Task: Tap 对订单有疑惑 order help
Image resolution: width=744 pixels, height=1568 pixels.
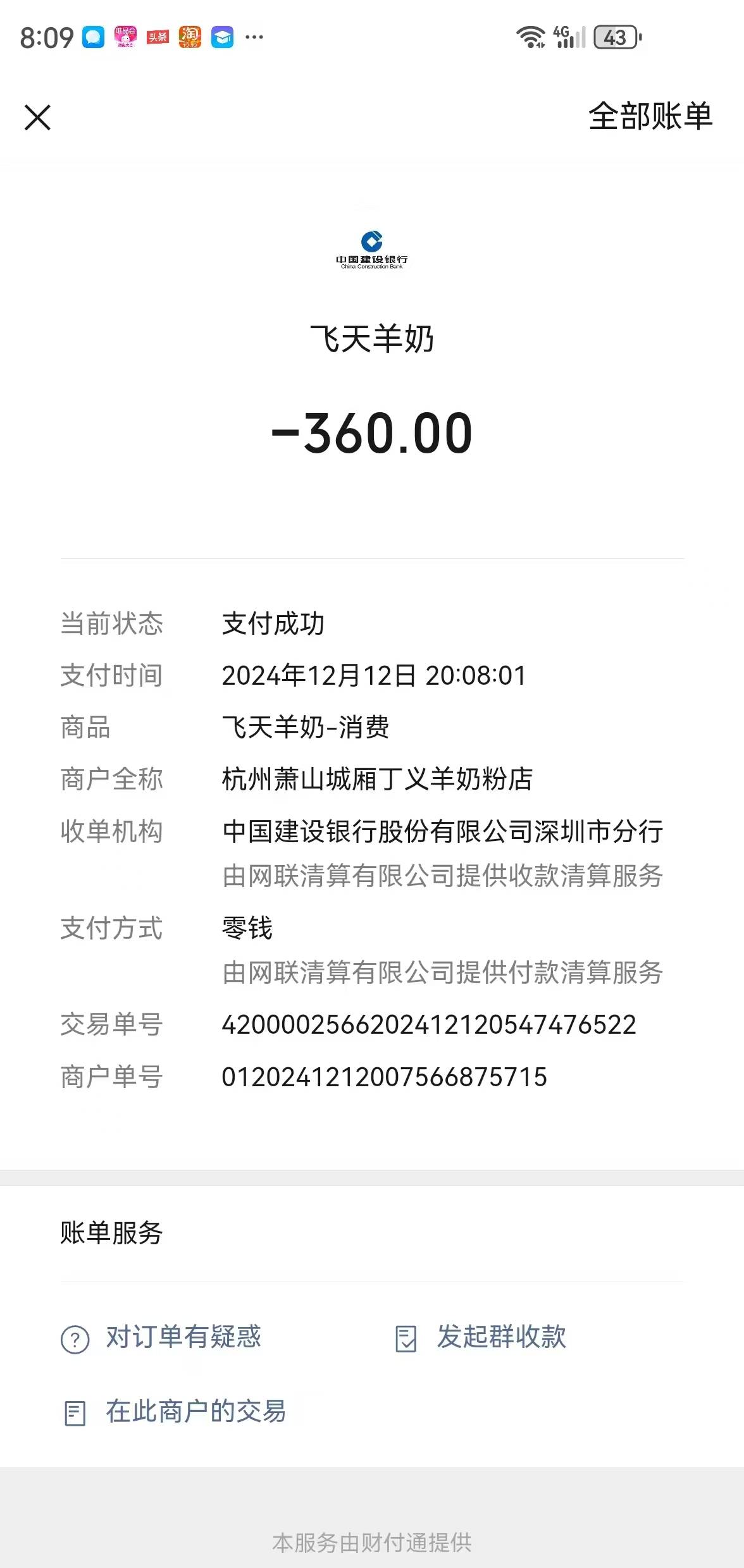Action: click(x=161, y=1337)
